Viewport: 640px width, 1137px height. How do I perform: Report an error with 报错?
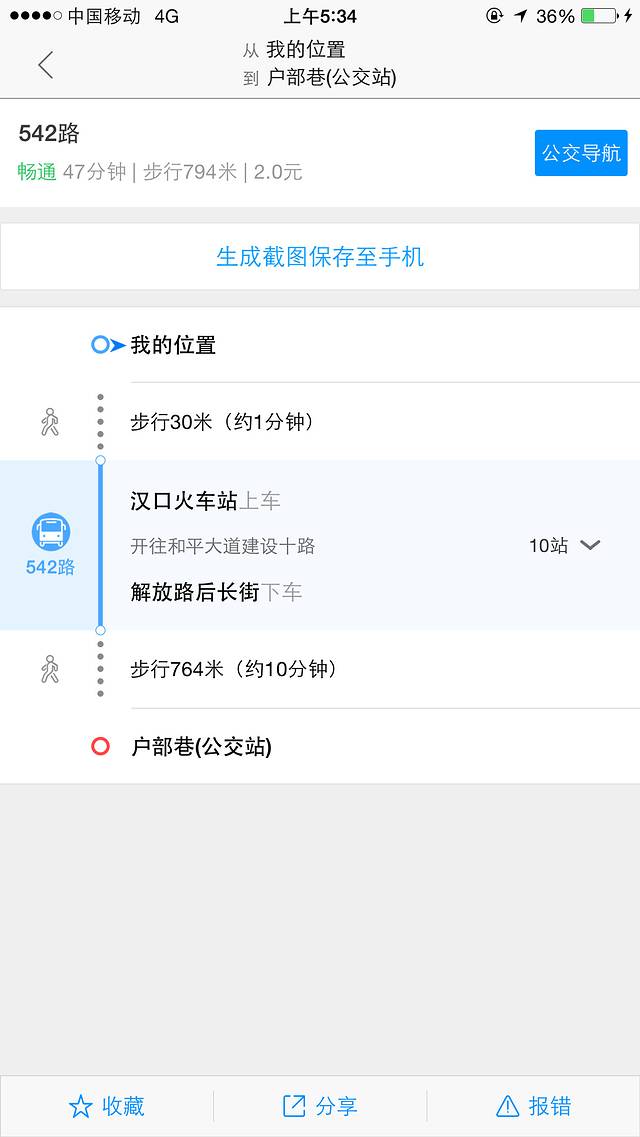(534, 1106)
